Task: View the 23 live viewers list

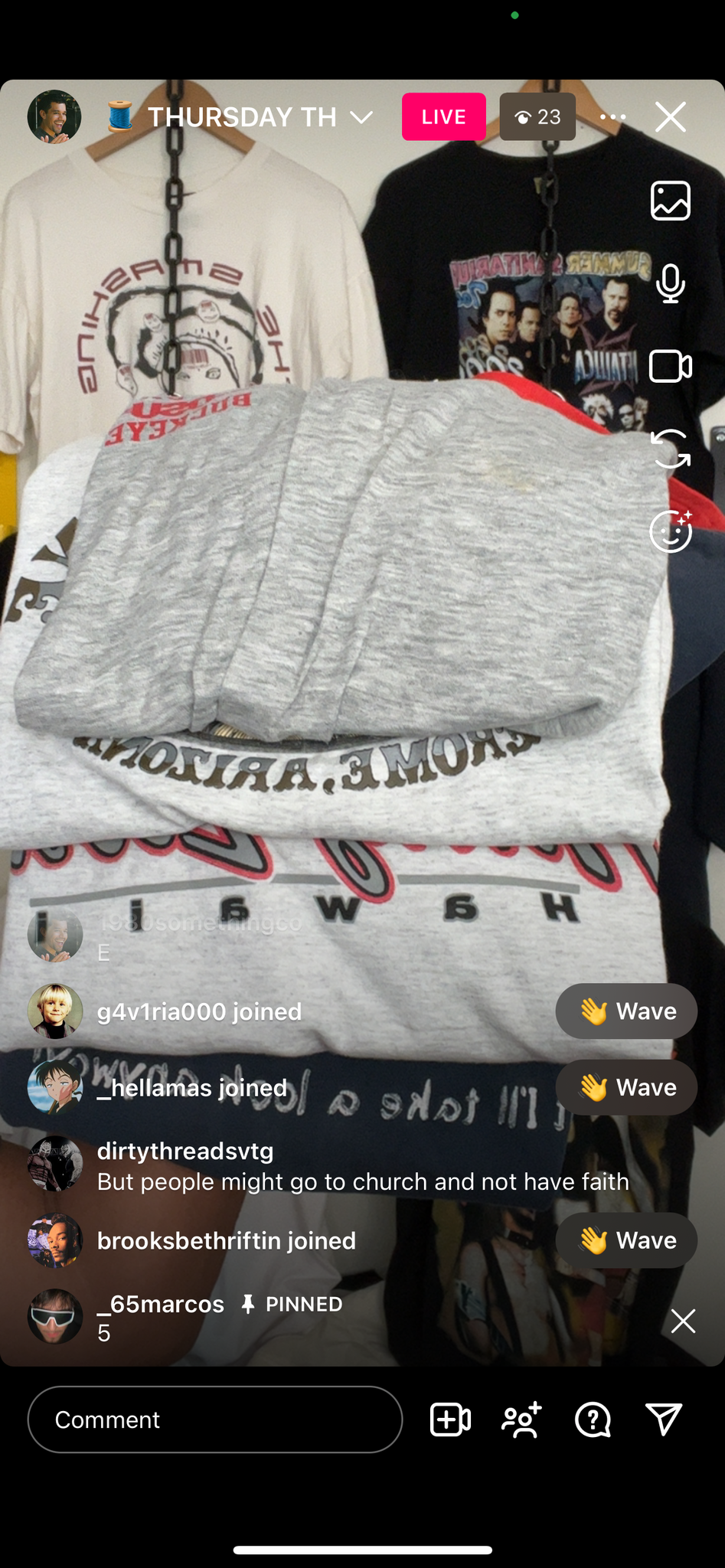Action: [x=537, y=117]
